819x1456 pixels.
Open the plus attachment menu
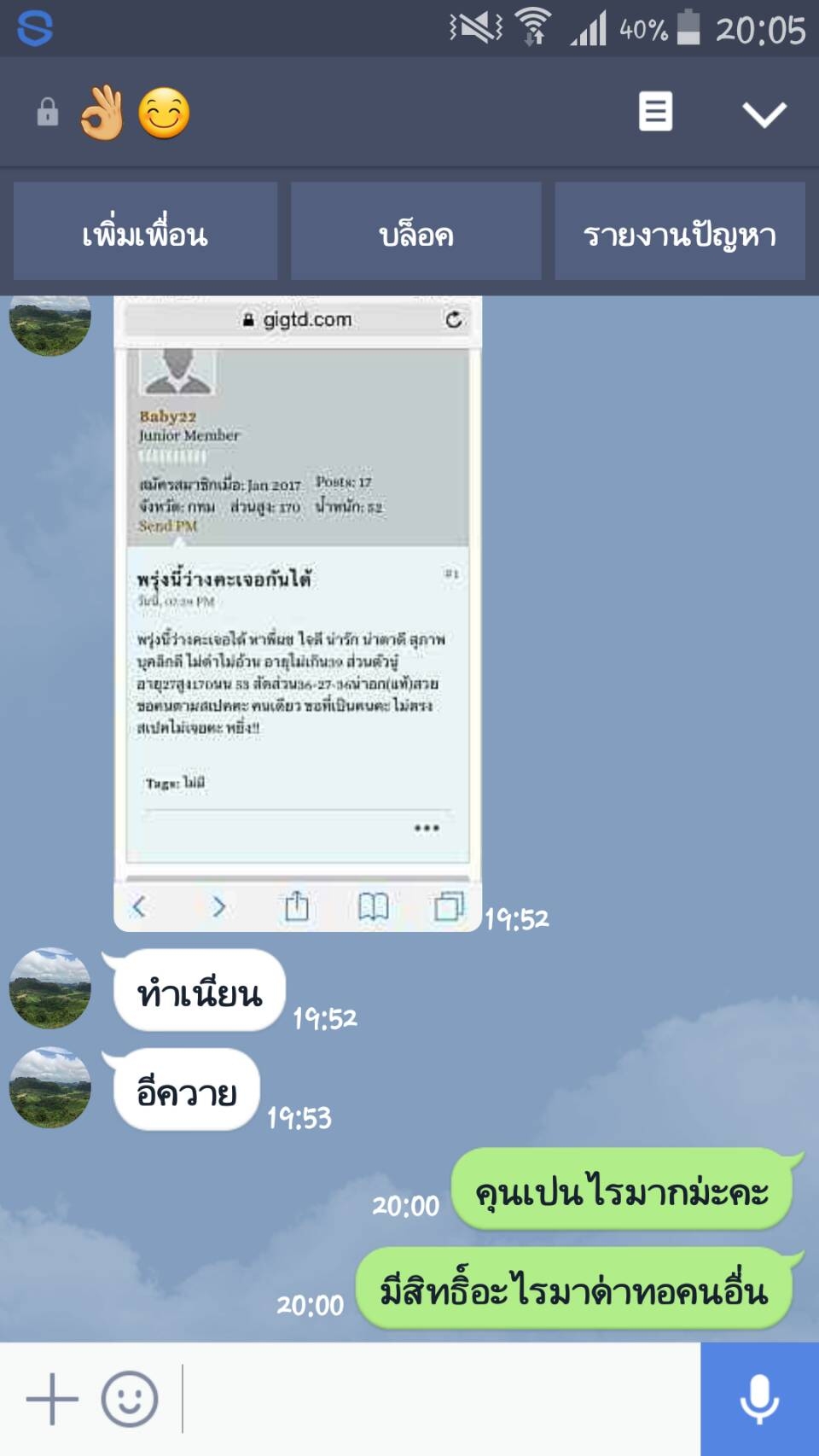(x=52, y=1399)
